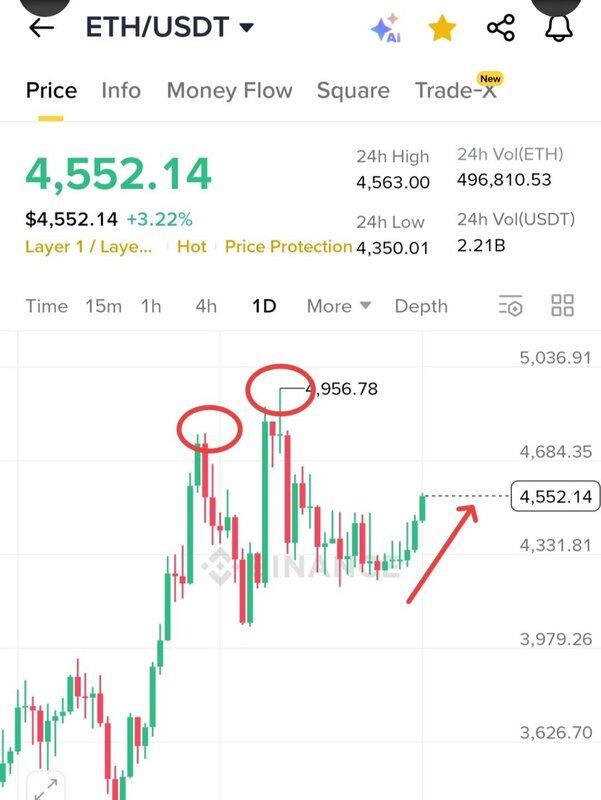Image resolution: width=601 pixels, height=800 pixels.
Task: Open the Square tab
Action: coord(353,91)
